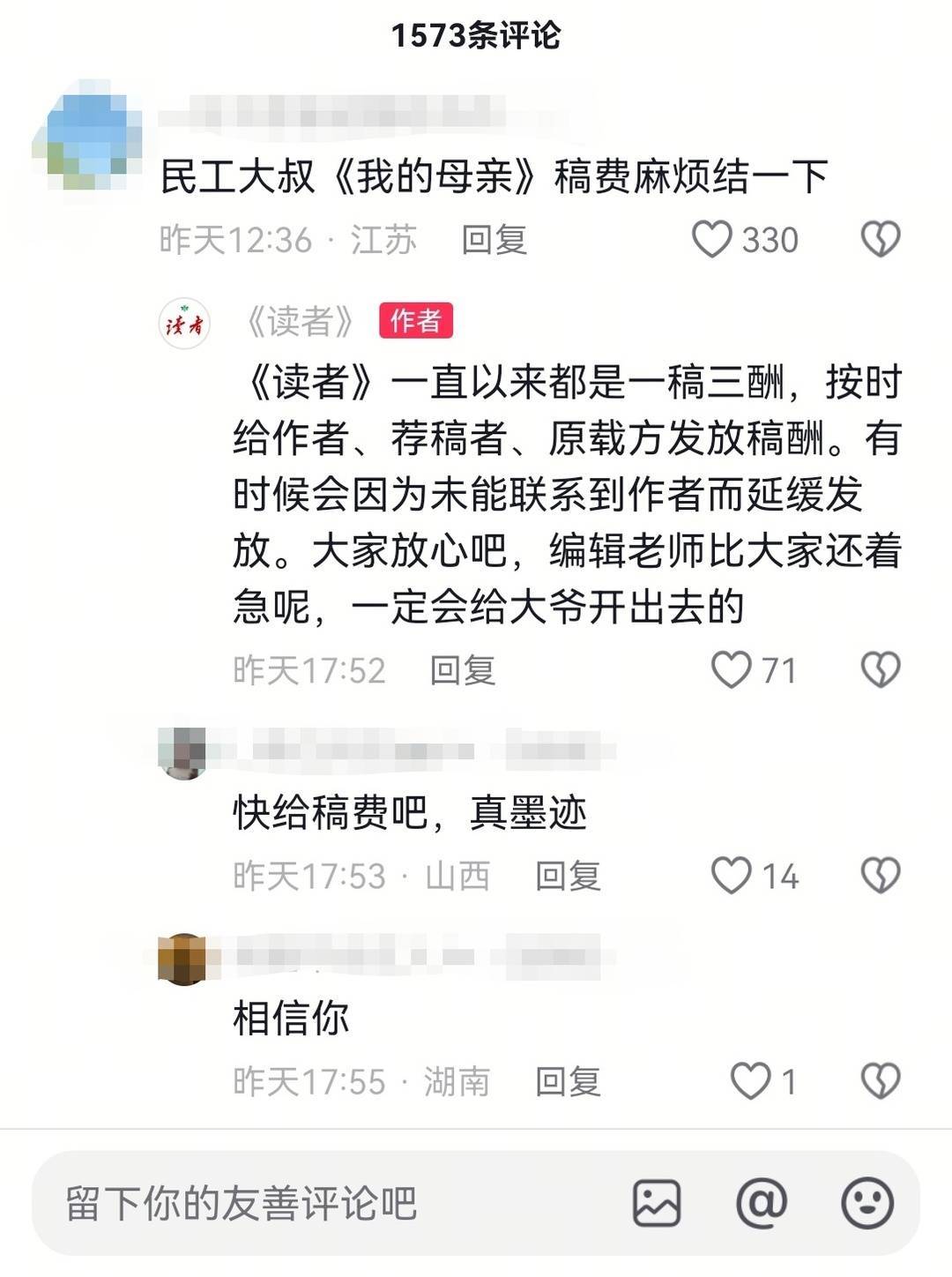Open 《读者》 author profile avatar
The width and height of the screenshot is (952, 1277).
coord(184,323)
